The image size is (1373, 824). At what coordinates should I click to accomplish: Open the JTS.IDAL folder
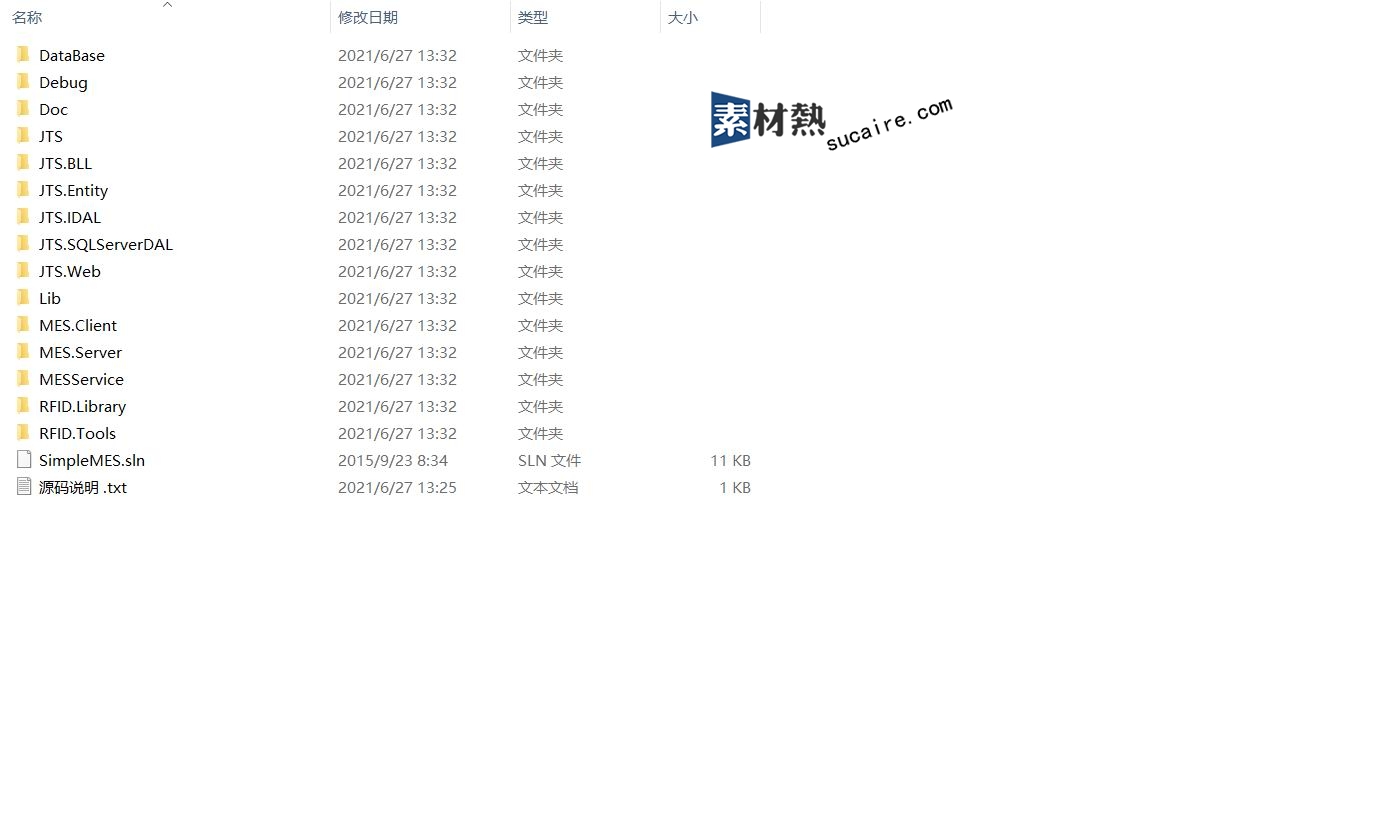coord(69,218)
